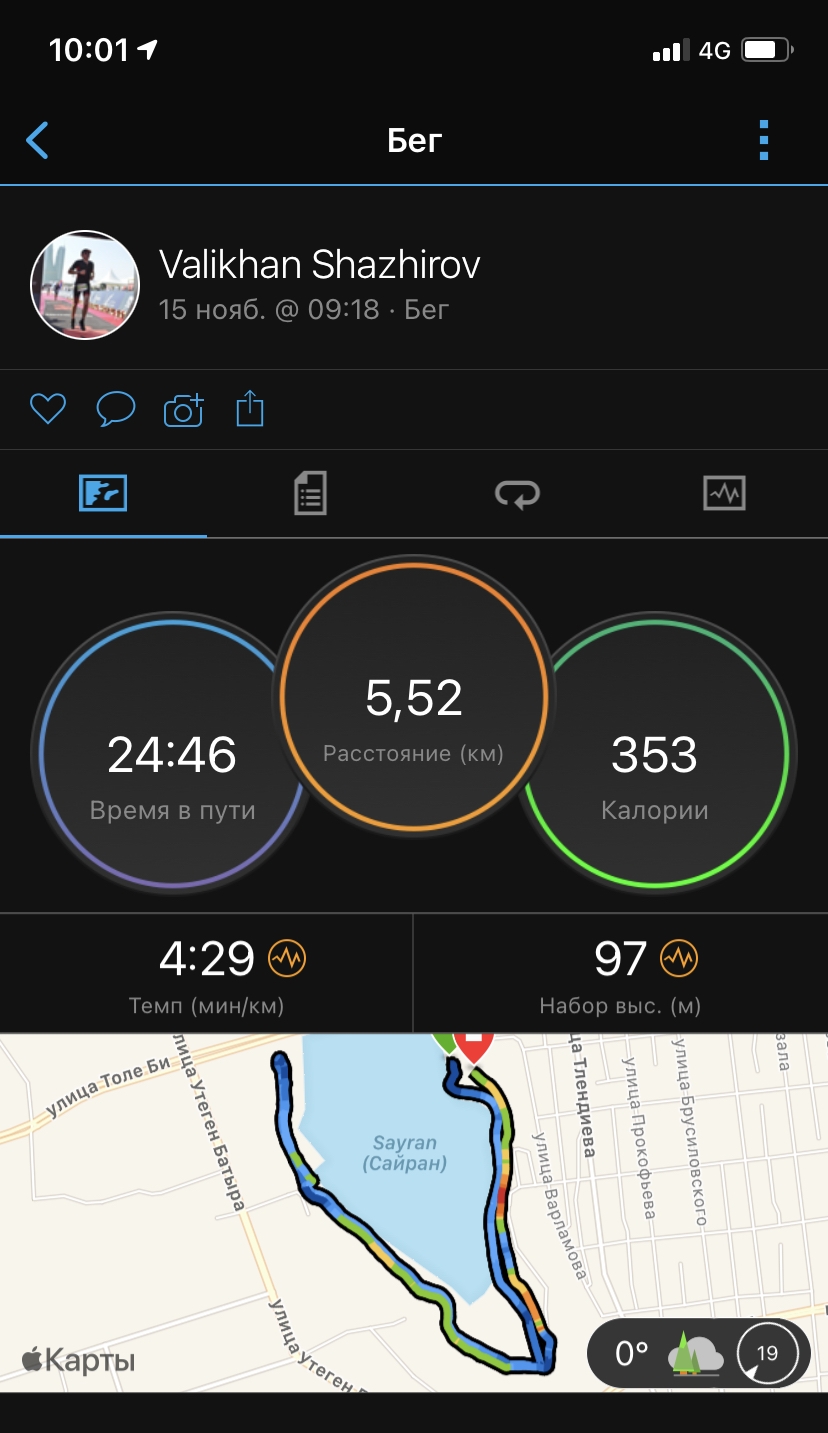Open the three-dot overflow menu
828x1433 pixels.
[x=764, y=141]
